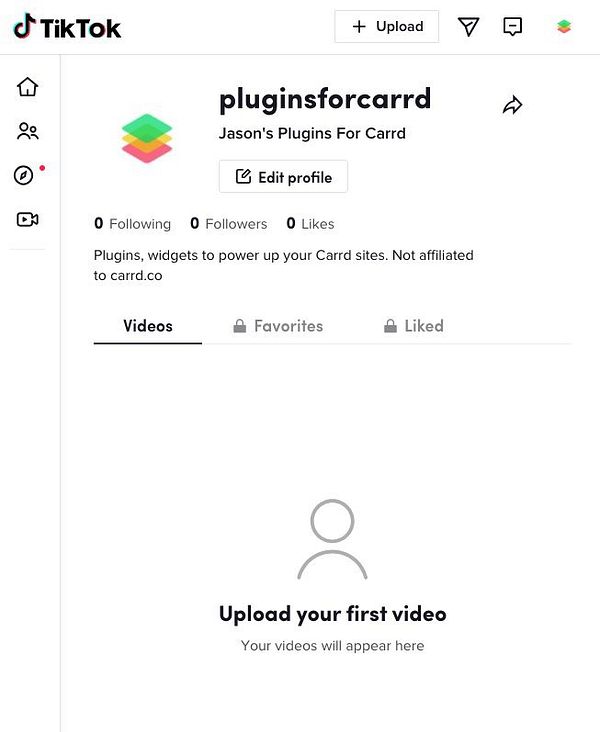View the Following list
The height and width of the screenshot is (732, 600).
pyautogui.click(x=133, y=224)
